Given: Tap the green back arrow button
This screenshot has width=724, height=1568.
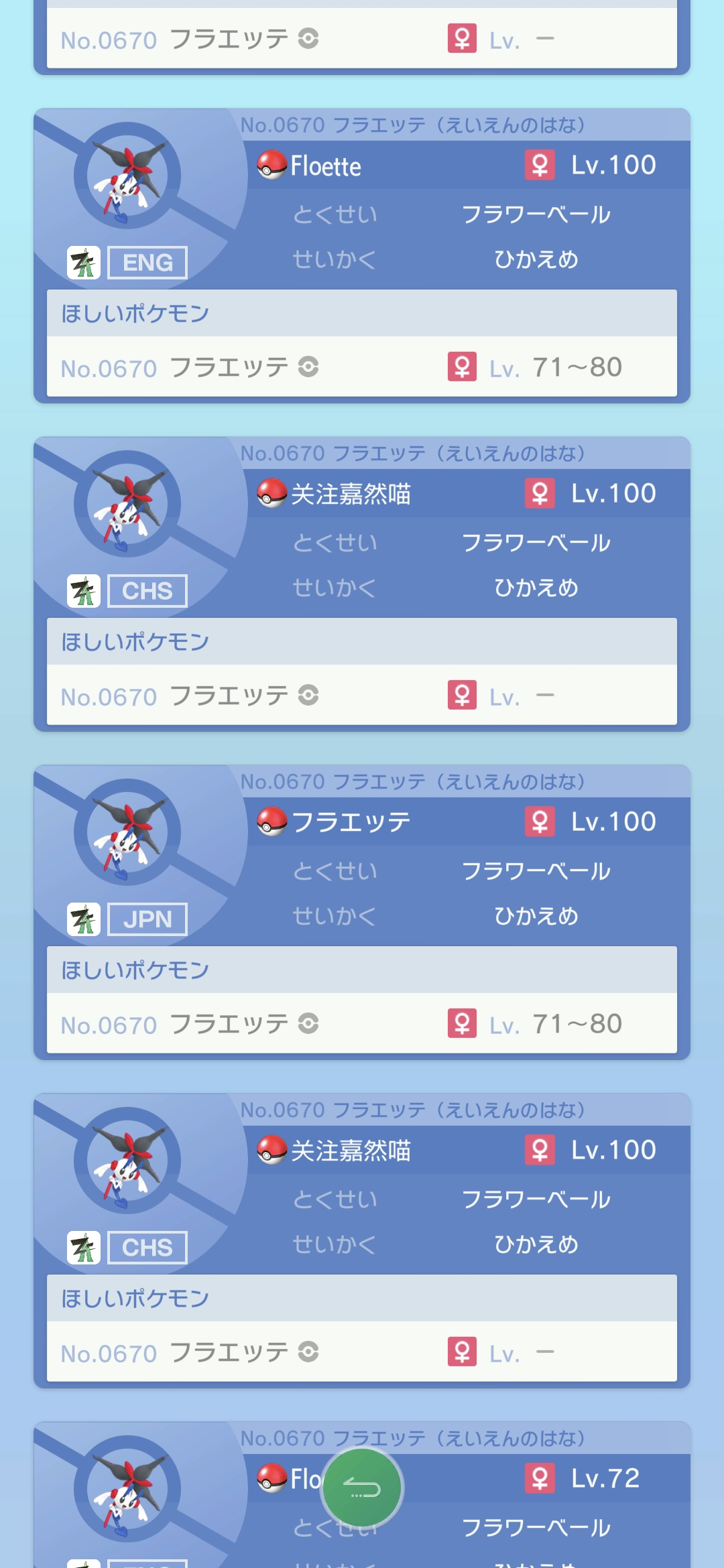Looking at the screenshot, I should 362,1488.
